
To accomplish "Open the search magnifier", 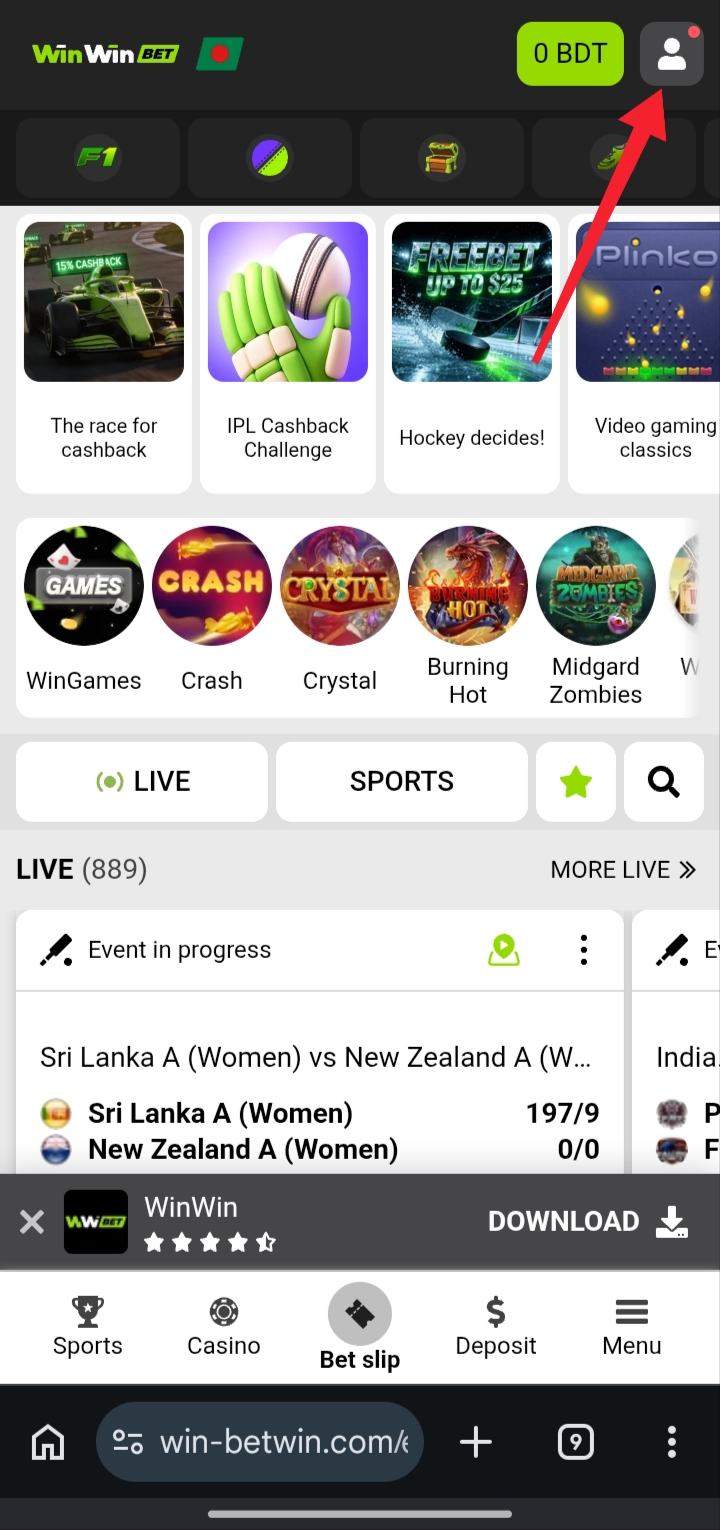I will pos(664,782).
